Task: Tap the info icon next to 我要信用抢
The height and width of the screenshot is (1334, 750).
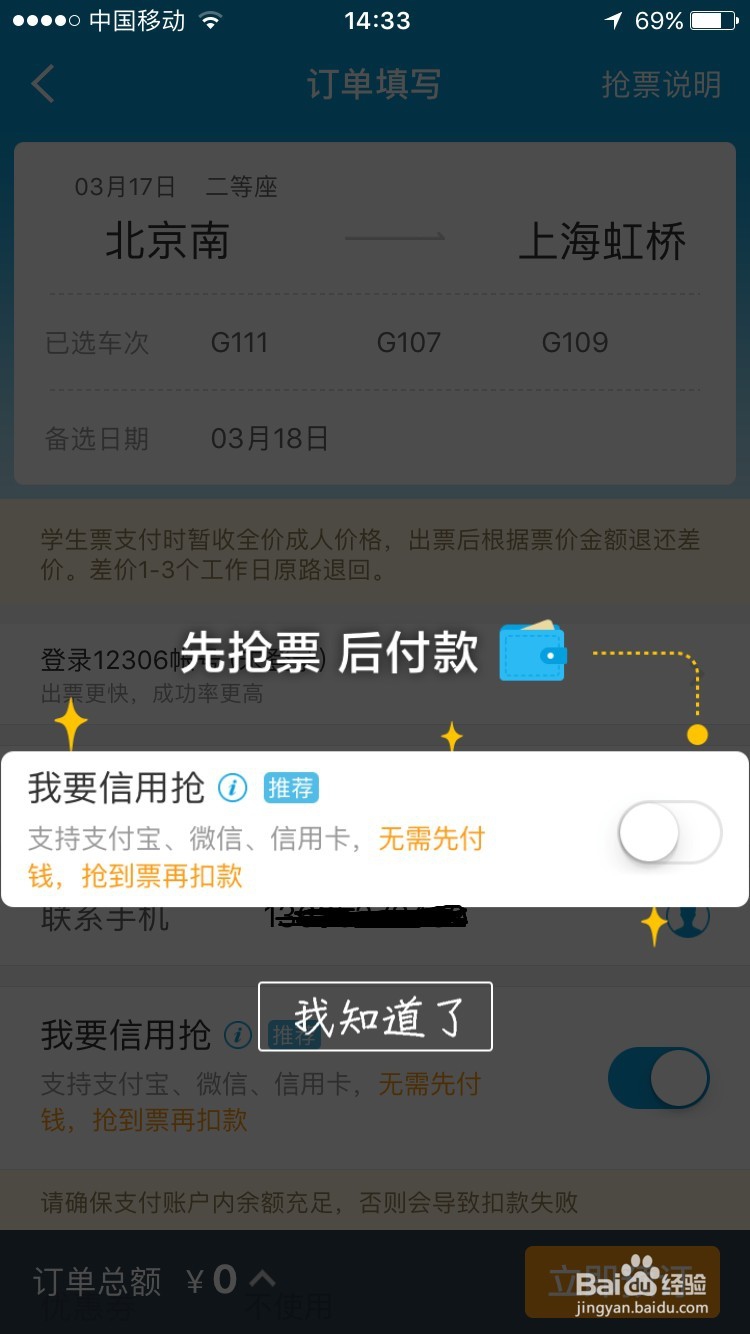Action: pos(232,788)
